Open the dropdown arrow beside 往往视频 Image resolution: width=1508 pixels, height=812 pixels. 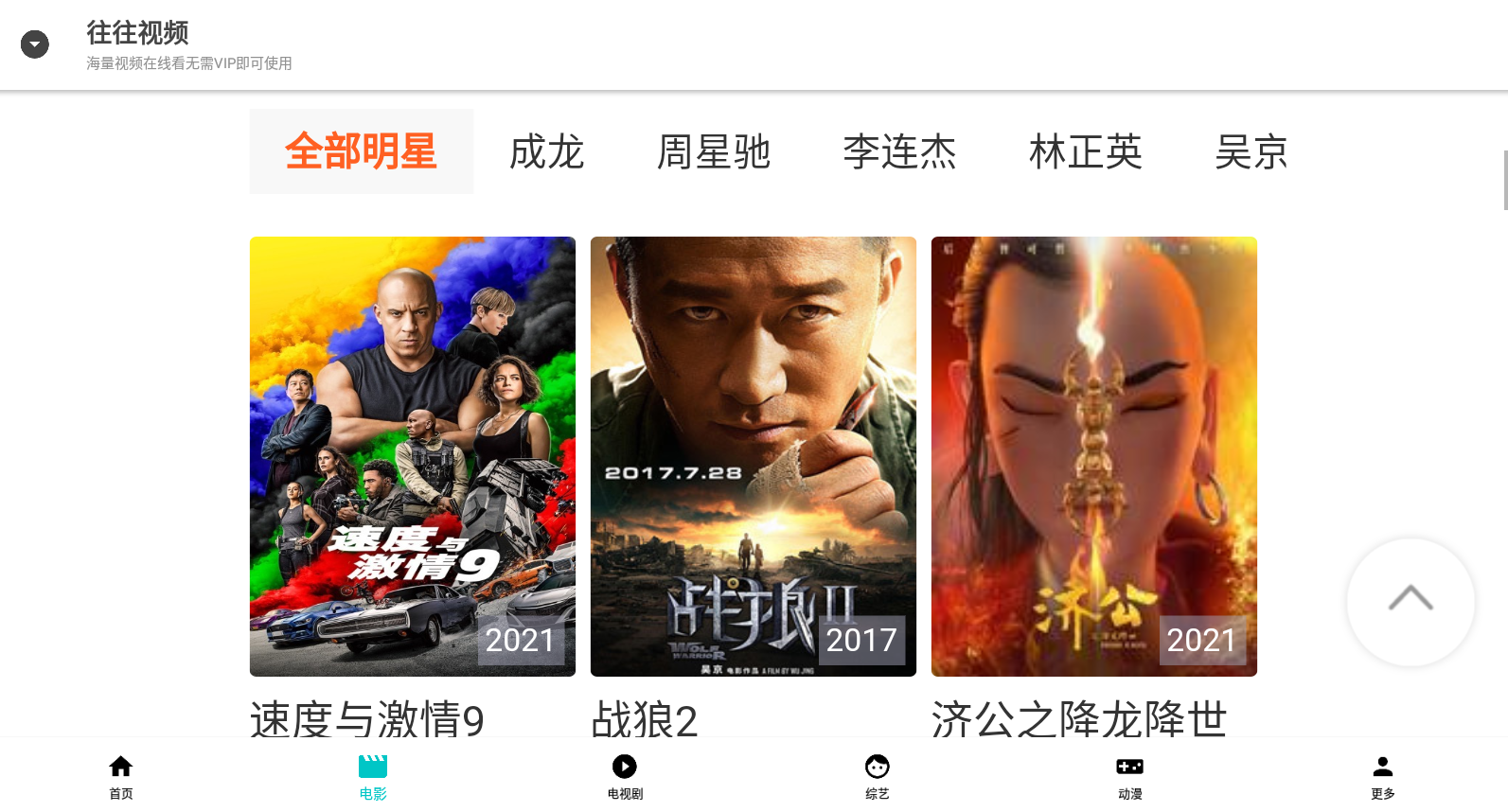(x=35, y=44)
